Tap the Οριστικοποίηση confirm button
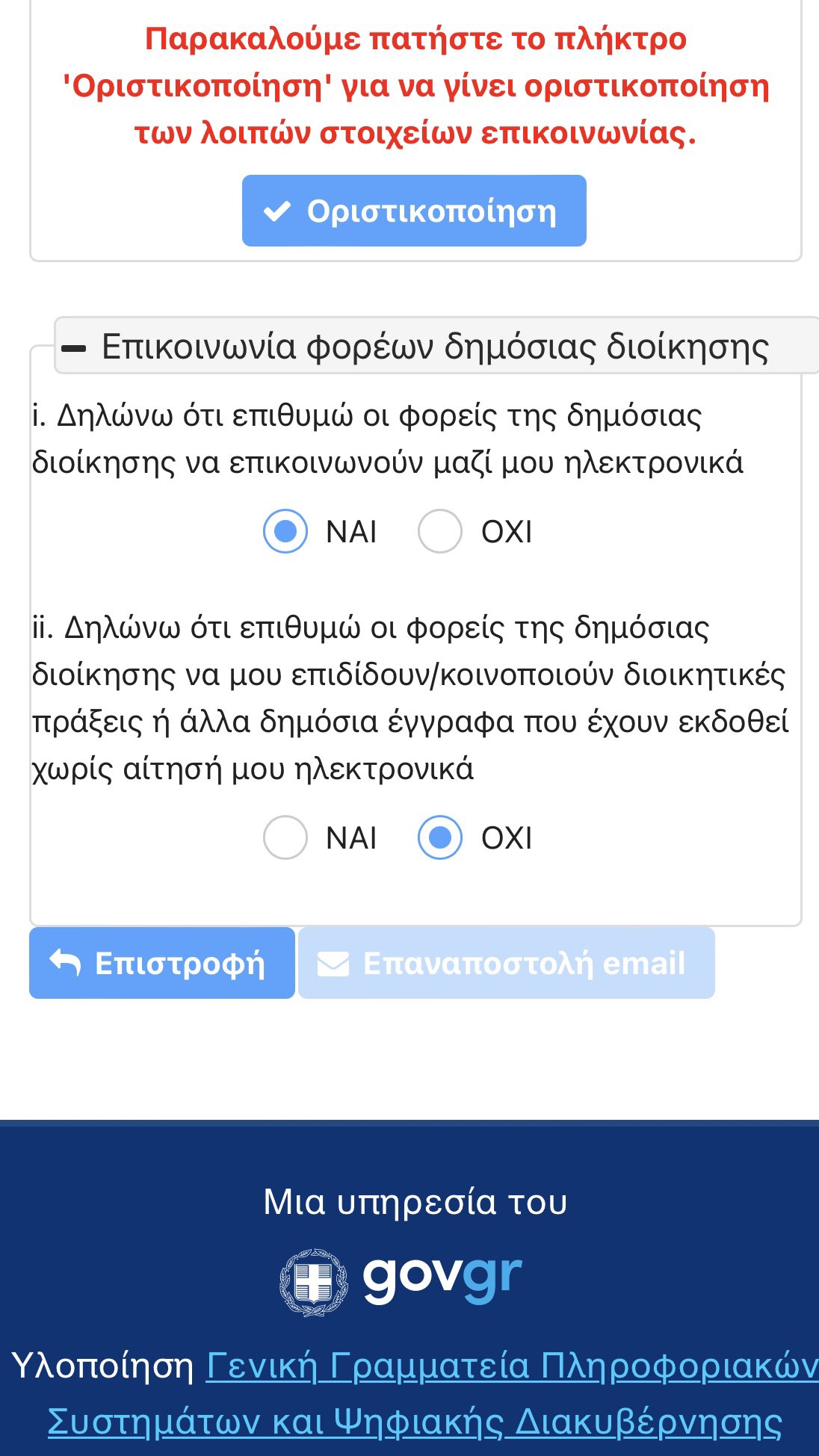This screenshot has width=819, height=1456. [x=413, y=211]
